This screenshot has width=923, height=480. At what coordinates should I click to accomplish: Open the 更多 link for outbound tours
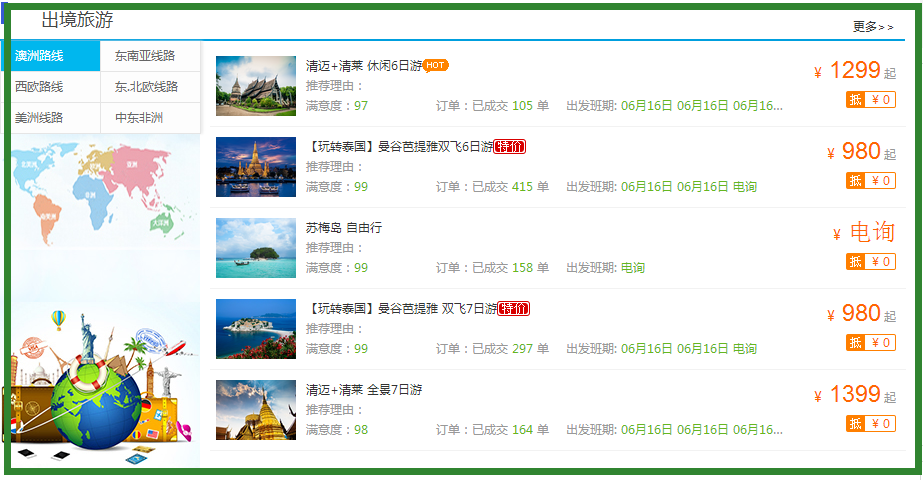[872, 27]
